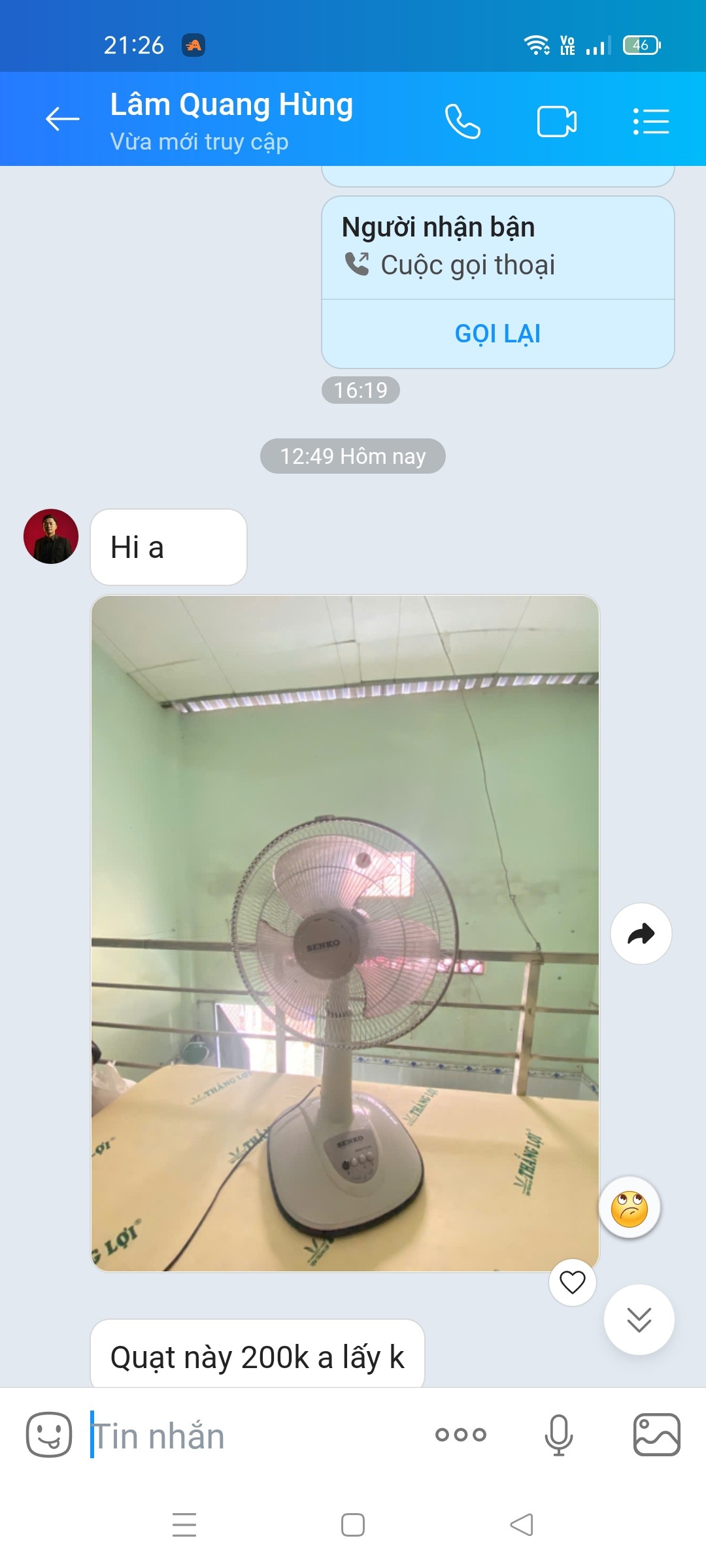Image resolution: width=706 pixels, height=1568 pixels.
Task: Start a video call with Lâm Quang Hùng
Action: (556, 122)
